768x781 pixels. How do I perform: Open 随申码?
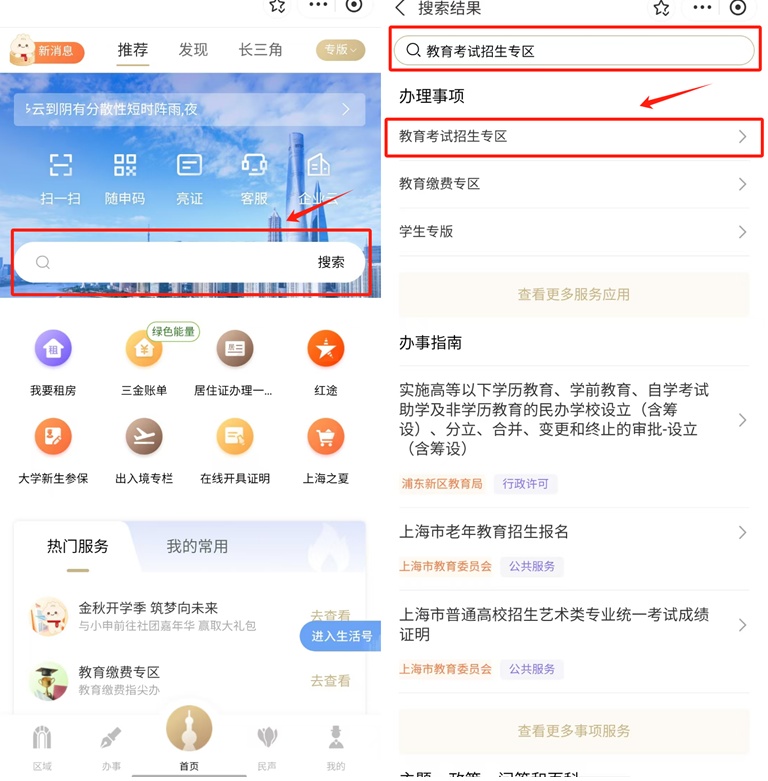[125, 179]
